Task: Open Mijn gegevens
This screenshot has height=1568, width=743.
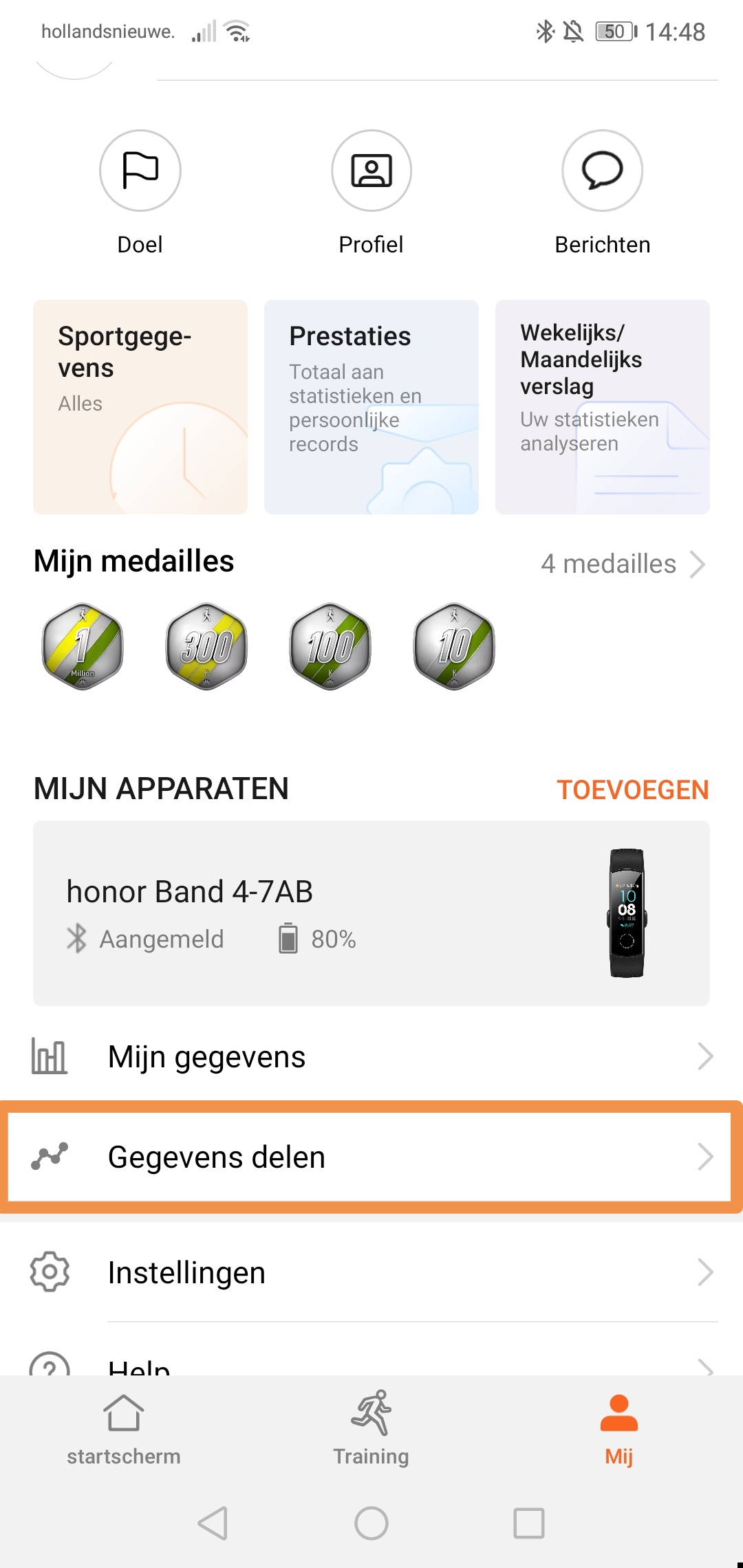Action: point(371,1056)
